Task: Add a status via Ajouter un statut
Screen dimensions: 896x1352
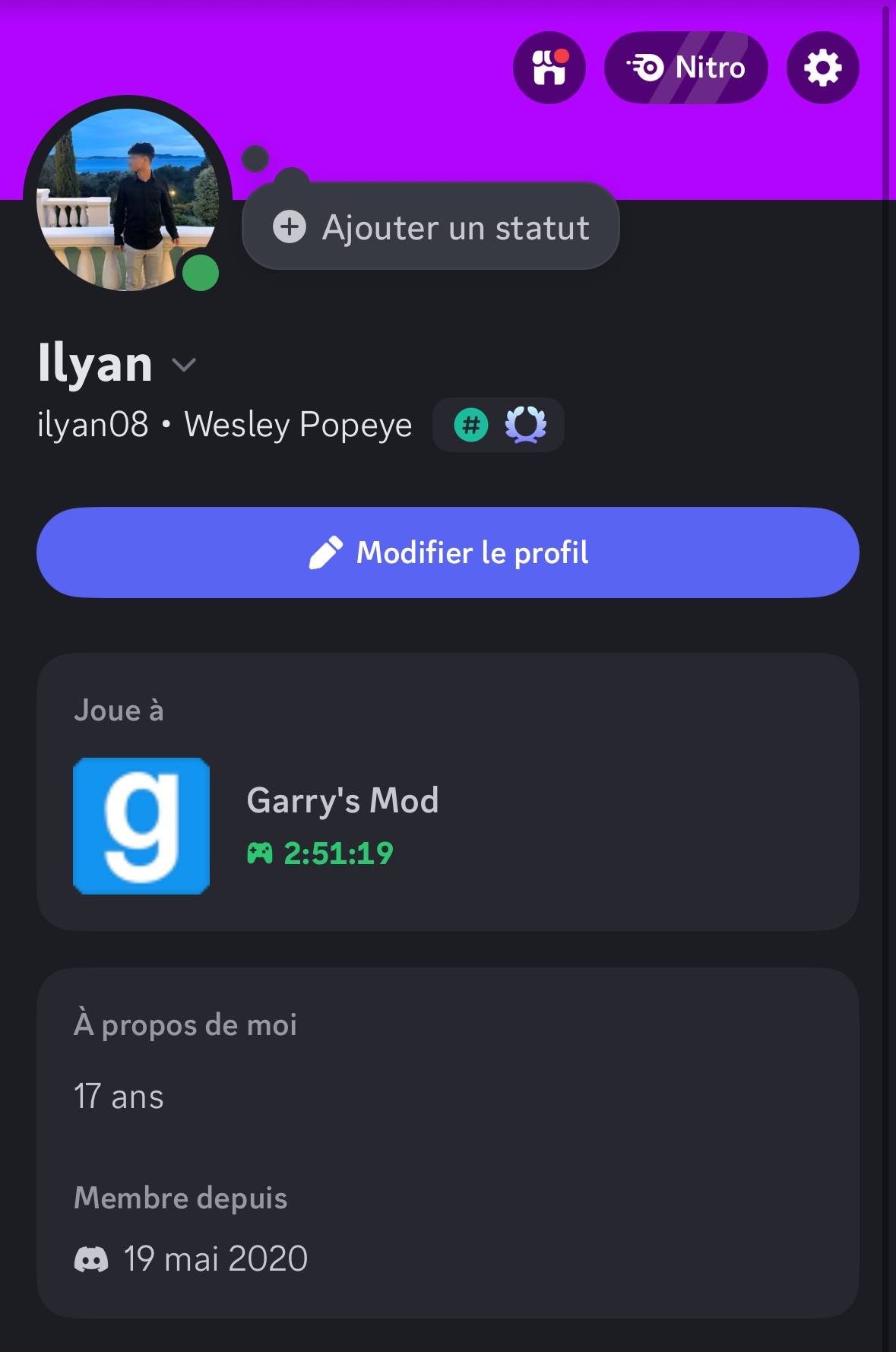Action: (x=431, y=226)
